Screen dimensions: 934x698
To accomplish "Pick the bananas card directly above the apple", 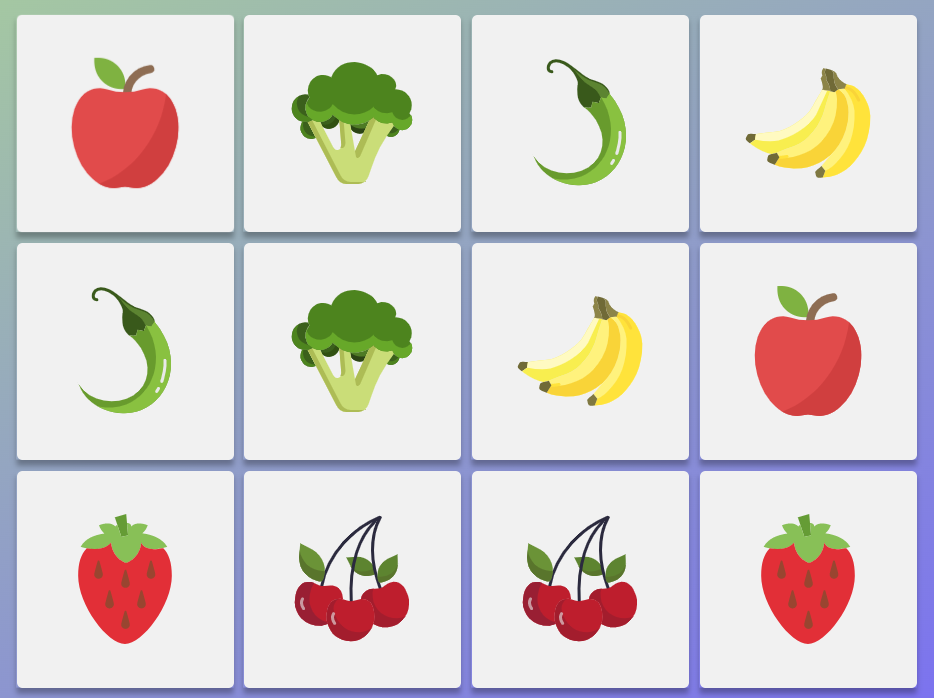I will (808, 123).
